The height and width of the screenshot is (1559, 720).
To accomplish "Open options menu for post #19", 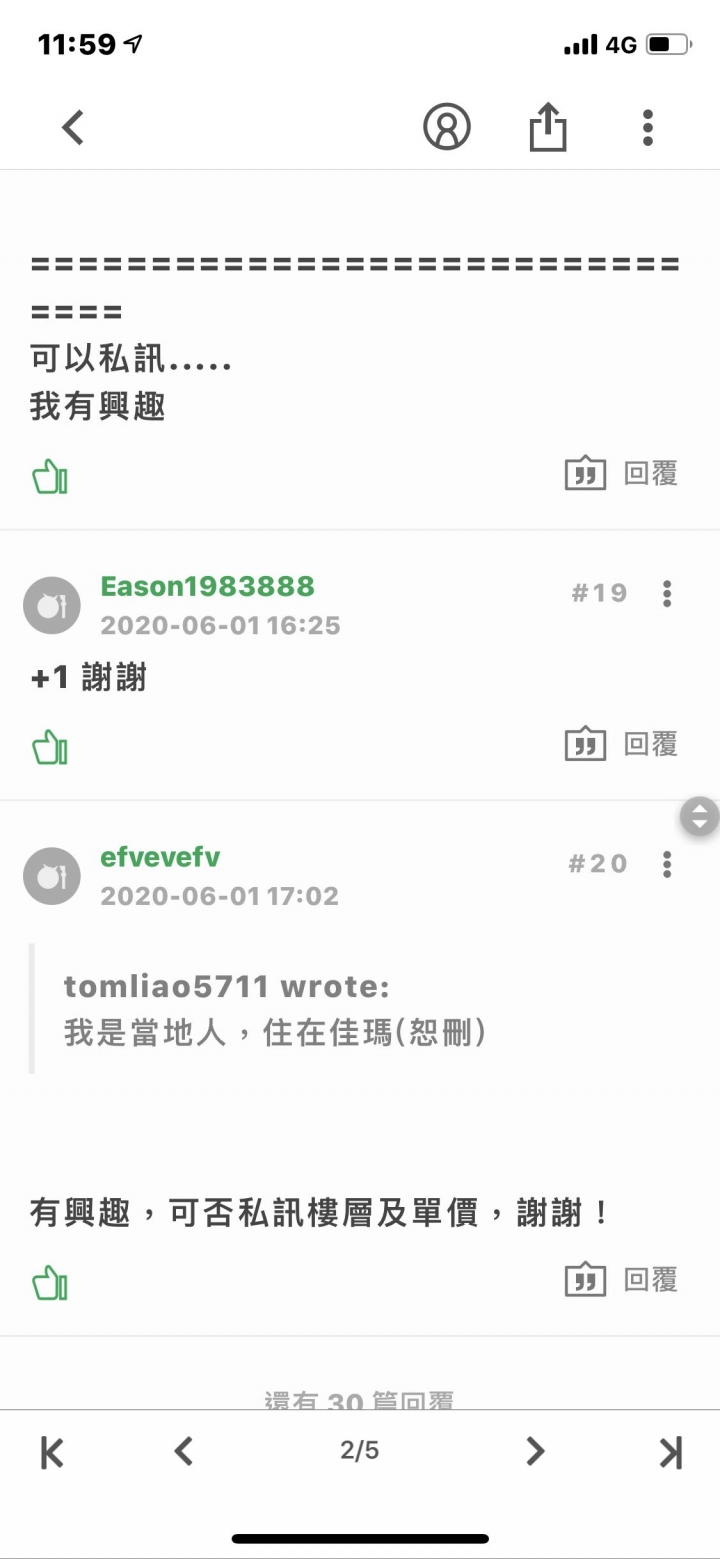I will pyautogui.click(x=666, y=594).
